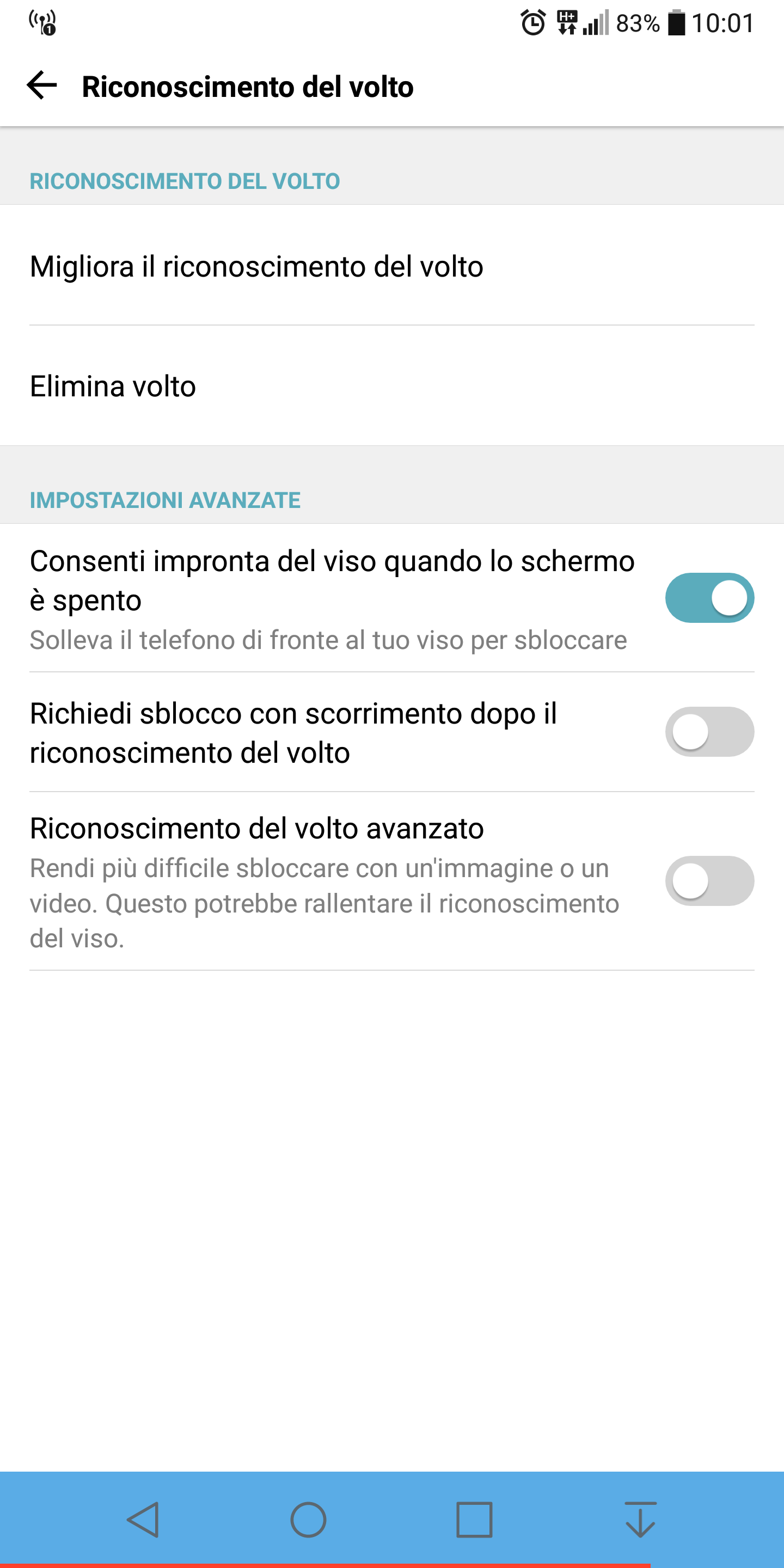The width and height of the screenshot is (784, 1568).
Task: Turn on Riconoscimento del volto avanzato
Action: coord(709,881)
